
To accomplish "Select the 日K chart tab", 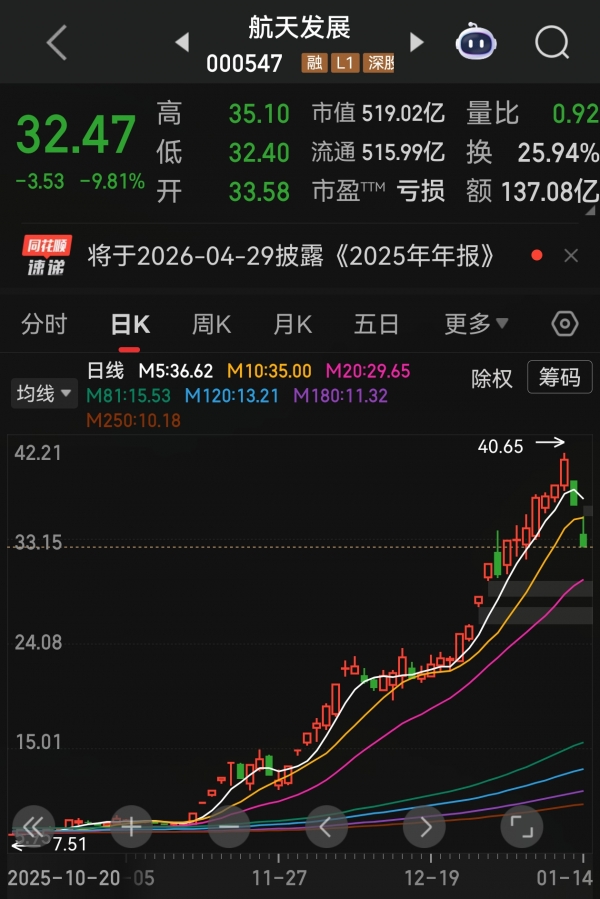I will [x=129, y=324].
